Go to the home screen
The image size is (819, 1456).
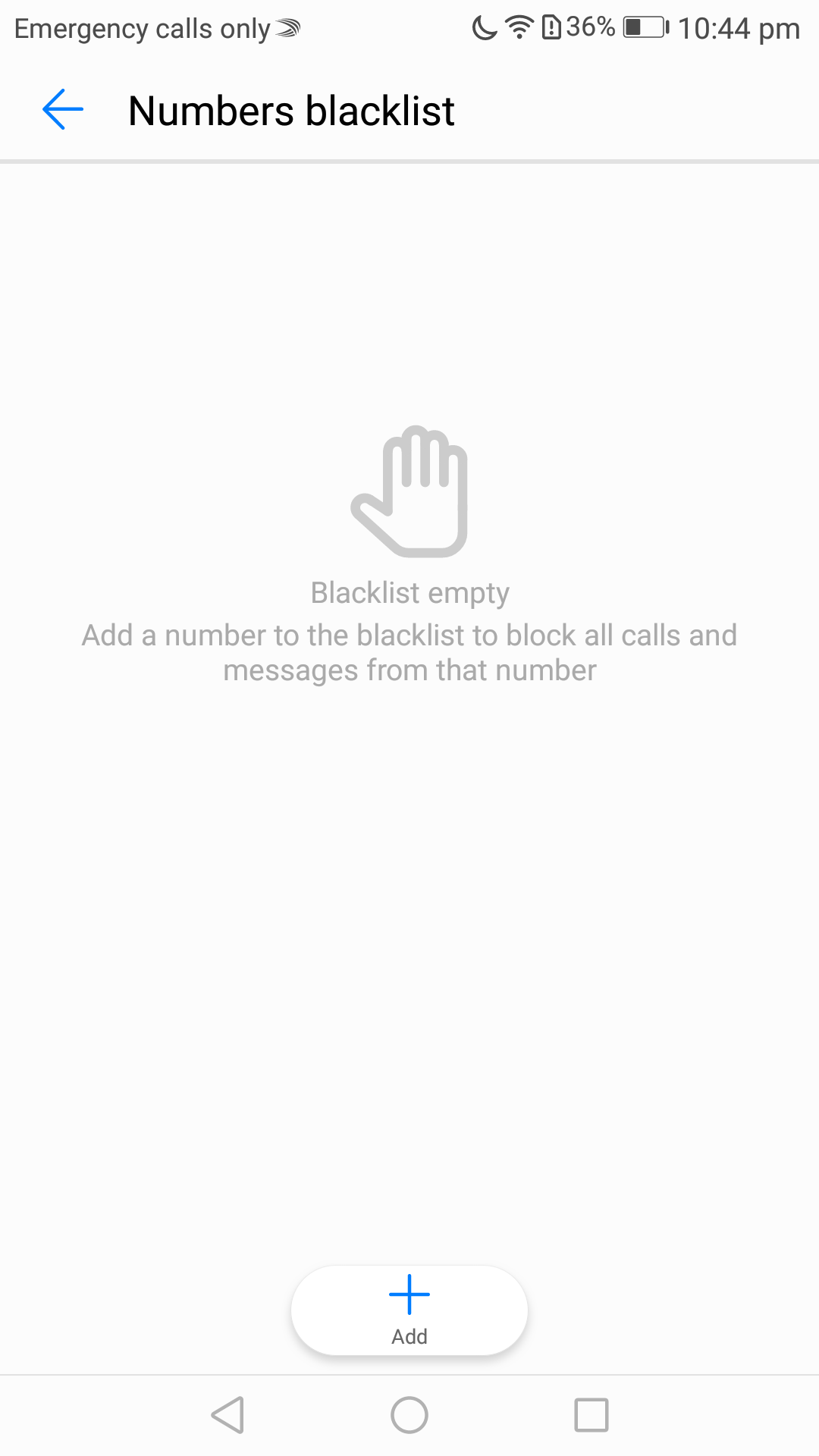(x=409, y=1415)
